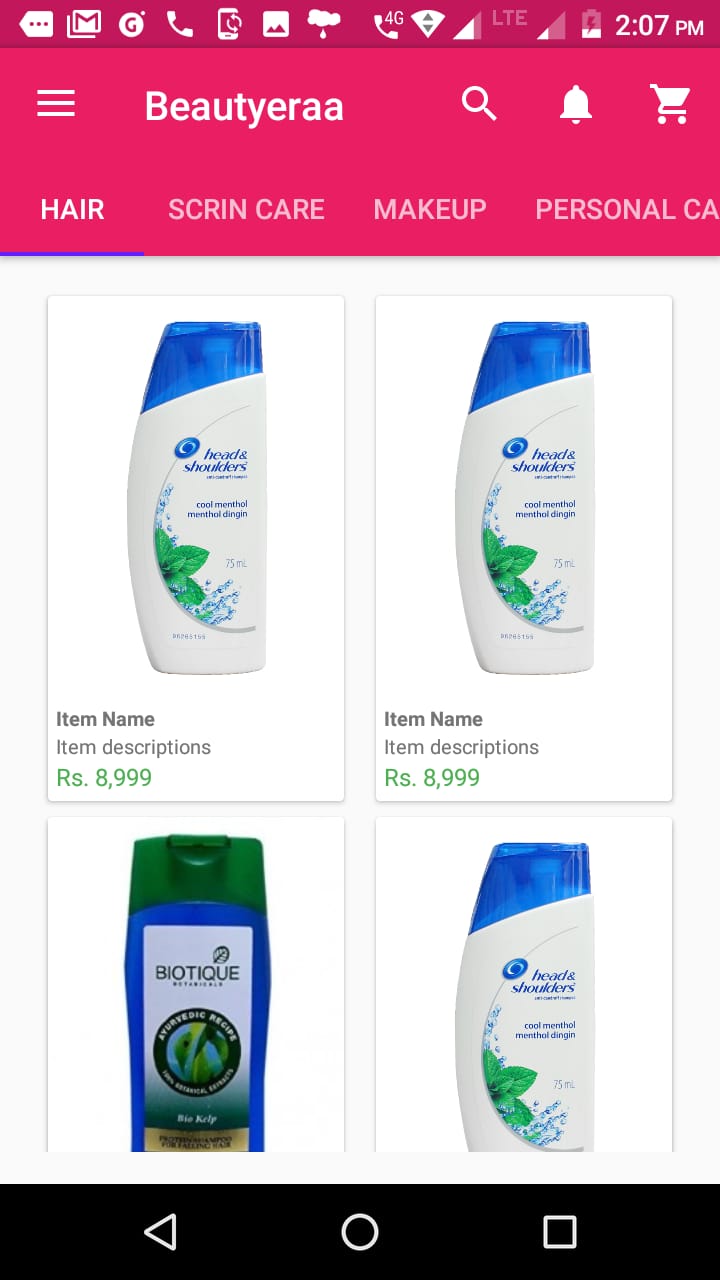The height and width of the screenshot is (1280, 720).
Task: Go to the home screen
Action: click(360, 1232)
